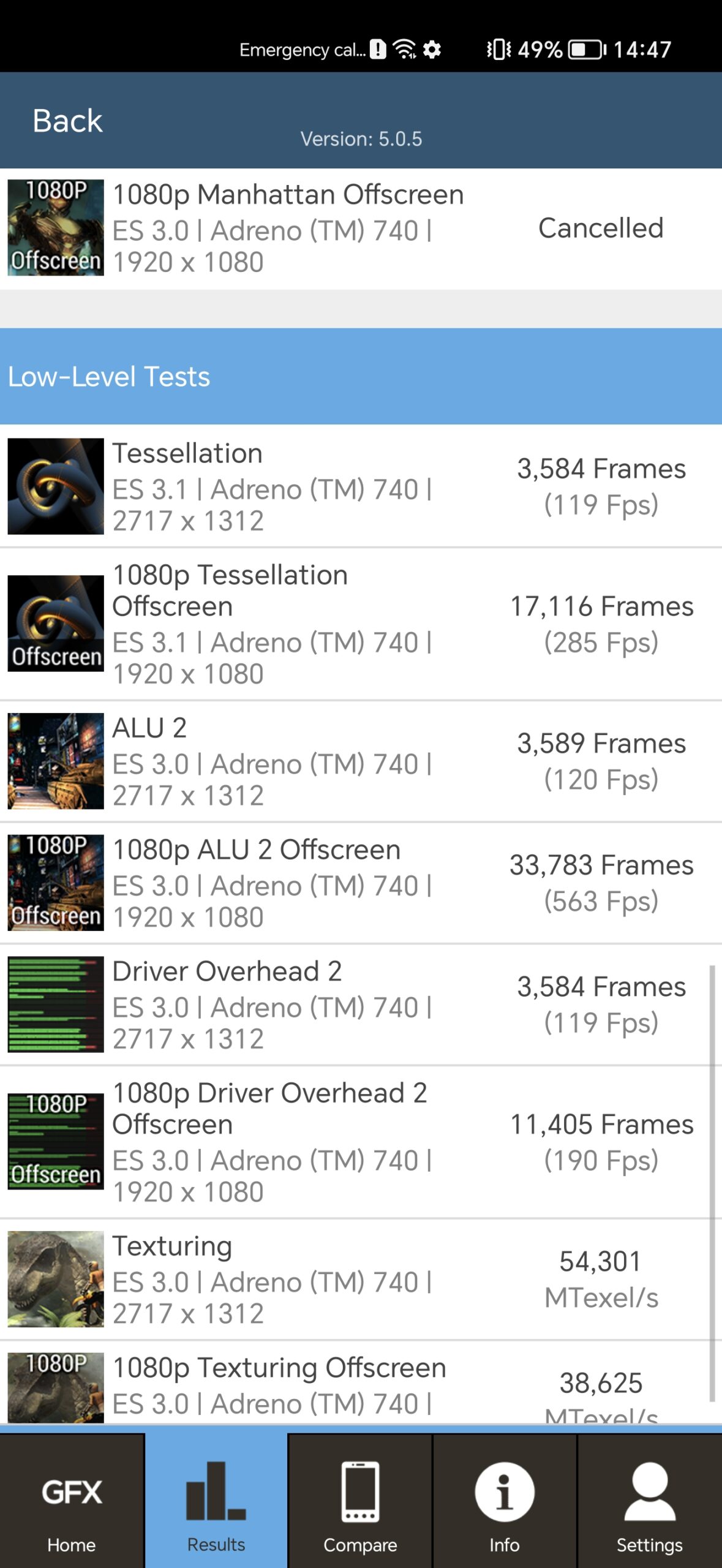Go back using the Back button
722x1568 pixels.
[67, 121]
